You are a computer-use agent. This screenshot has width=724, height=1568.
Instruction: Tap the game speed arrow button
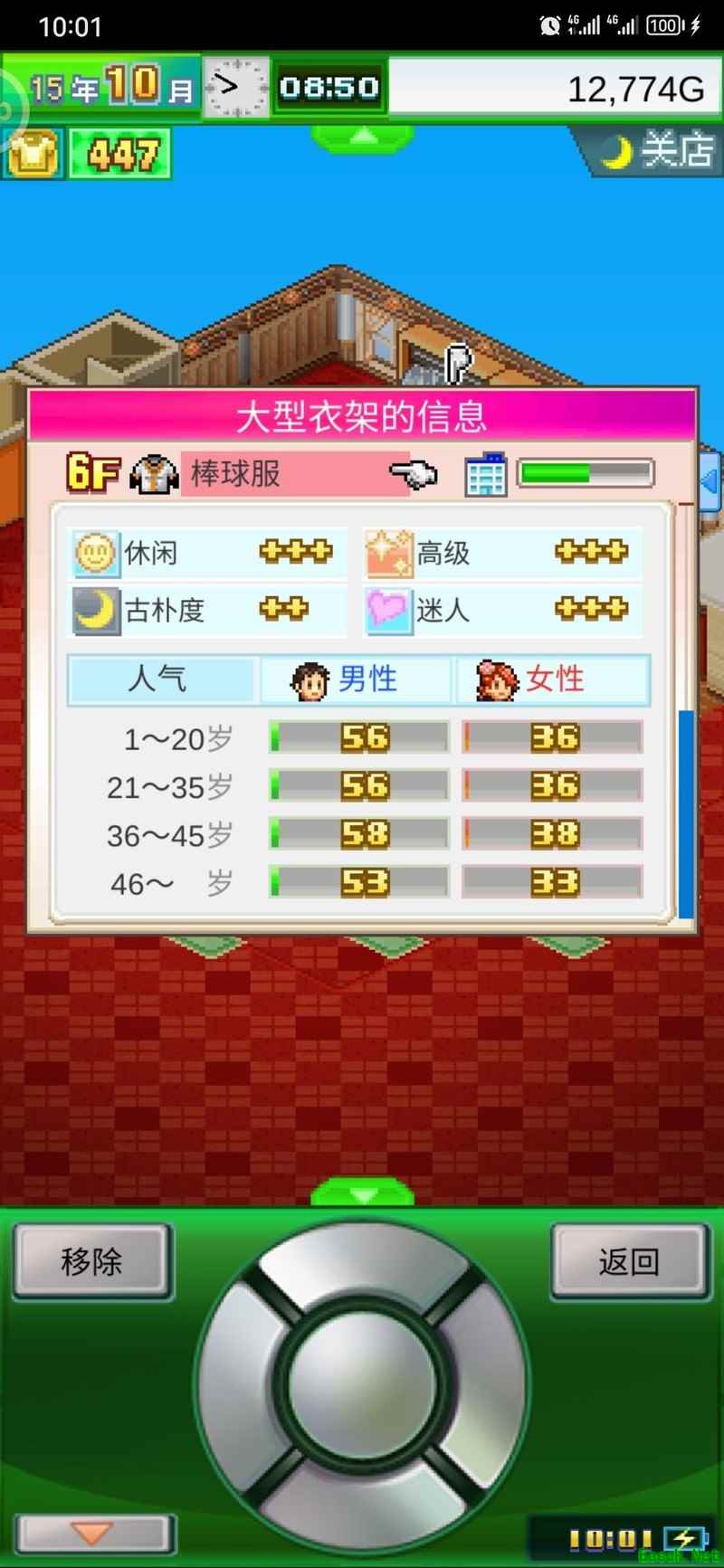tap(235, 88)
